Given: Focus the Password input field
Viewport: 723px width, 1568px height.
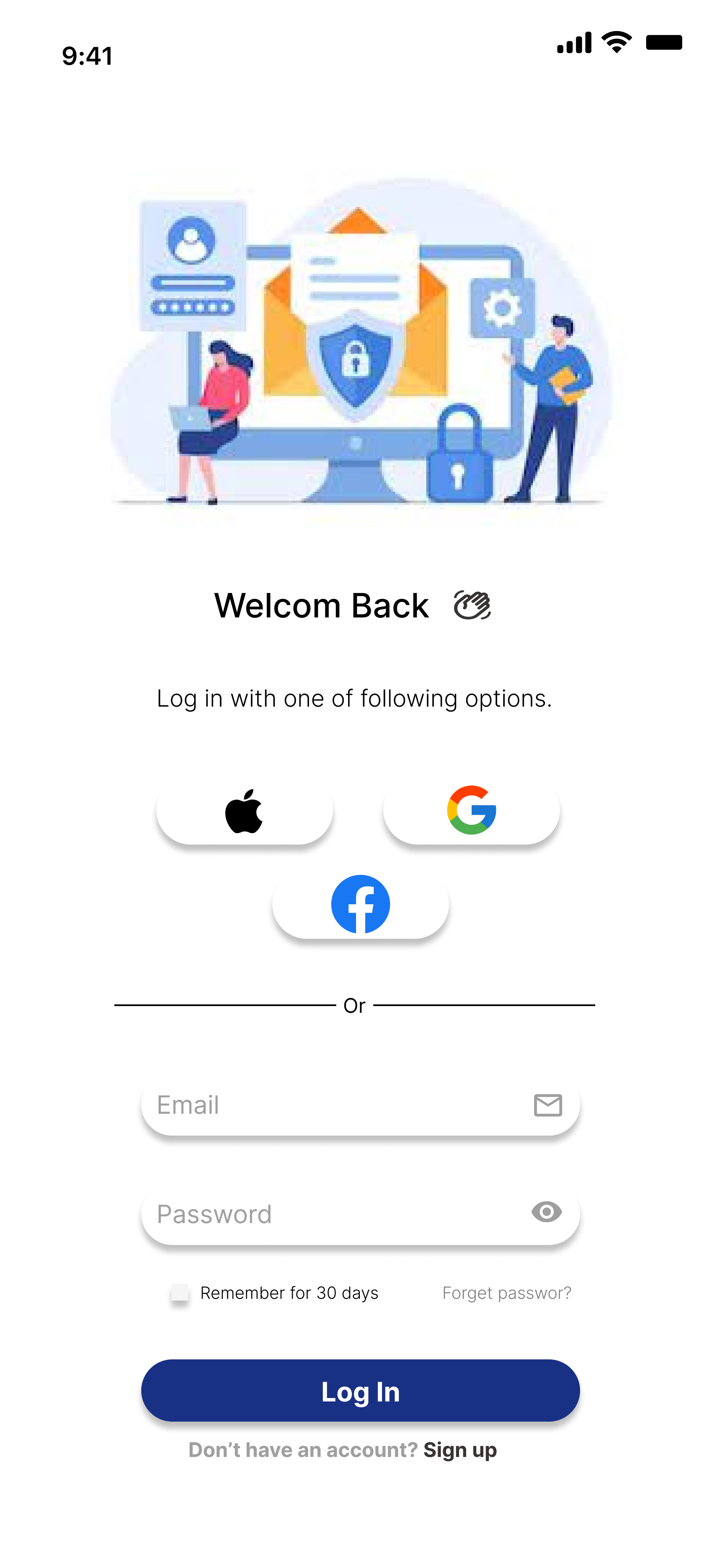Looking at the screenshot, I should tap(335, 1214).
